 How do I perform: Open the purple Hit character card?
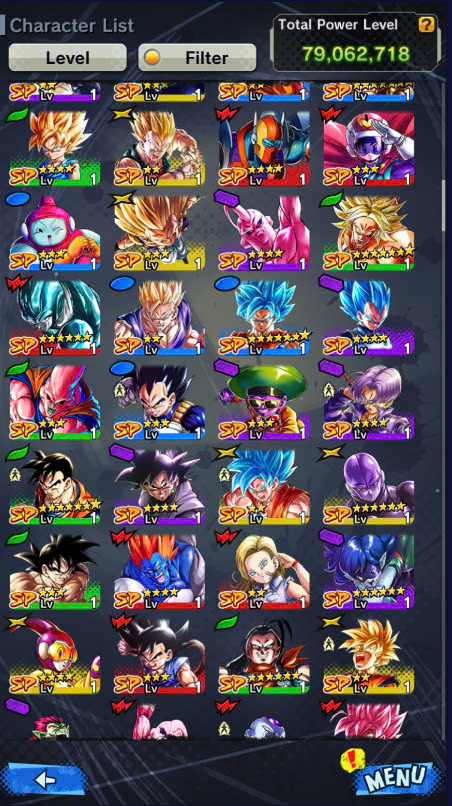[x=369, y=486]
